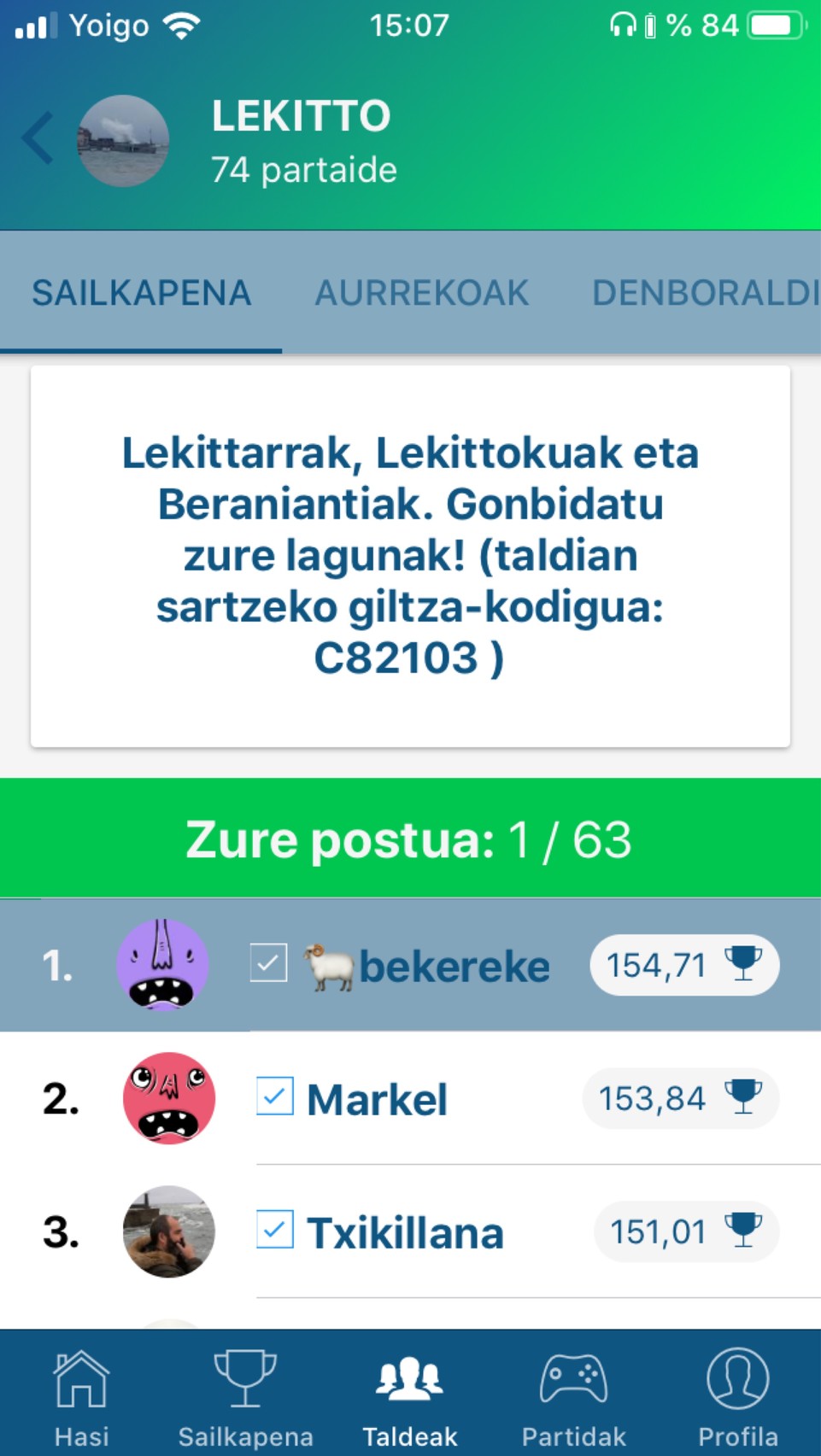Switch to the DENBORALDI tab

705,293
